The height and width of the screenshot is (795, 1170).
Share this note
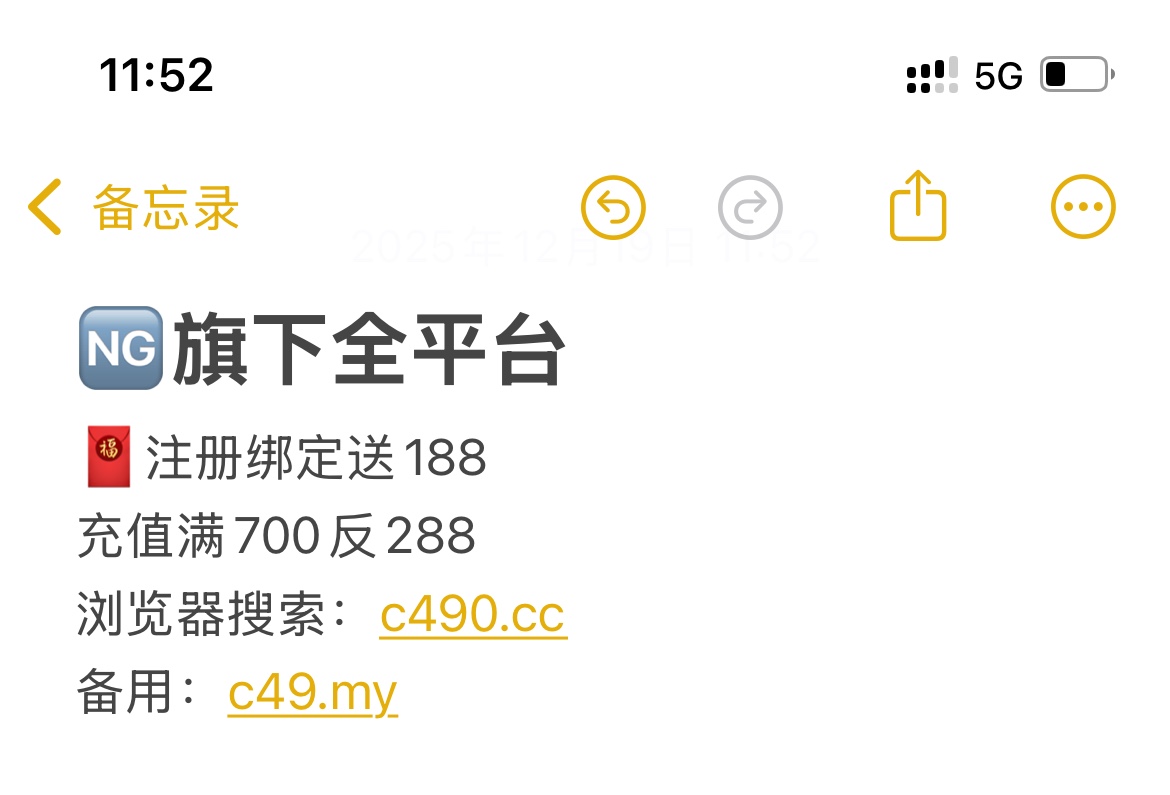[x=917, y=206]
